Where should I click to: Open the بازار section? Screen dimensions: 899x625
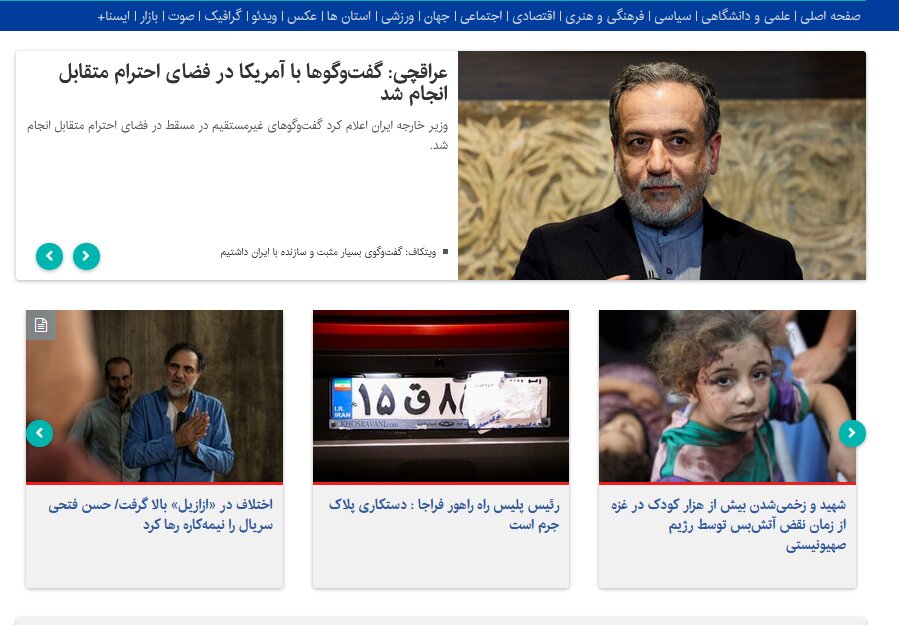(148, 16)
